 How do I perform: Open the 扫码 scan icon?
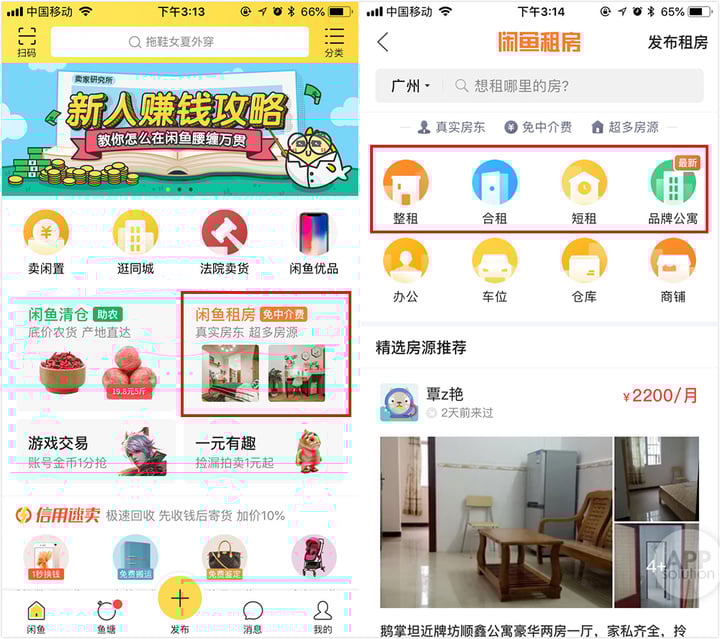pos(27,42)
